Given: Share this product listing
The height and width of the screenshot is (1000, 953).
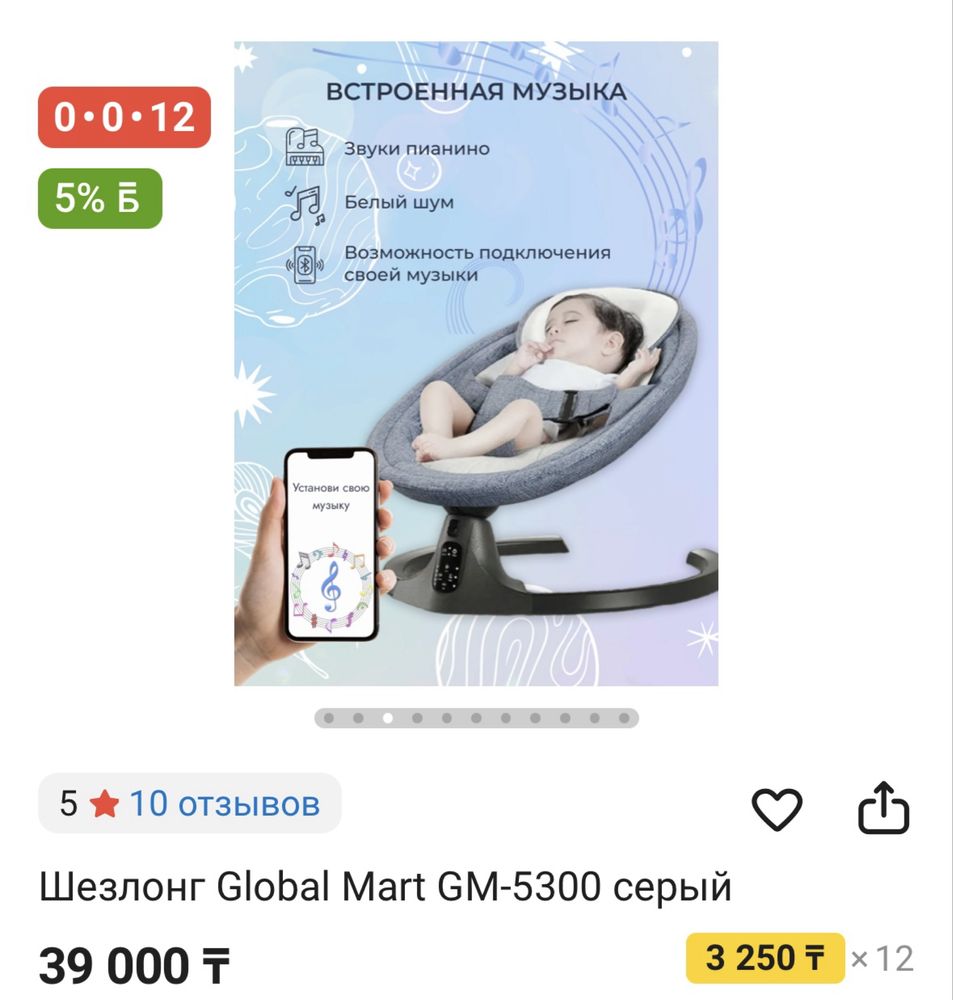Looking at the screenshot, I should [x=884, y=808].
